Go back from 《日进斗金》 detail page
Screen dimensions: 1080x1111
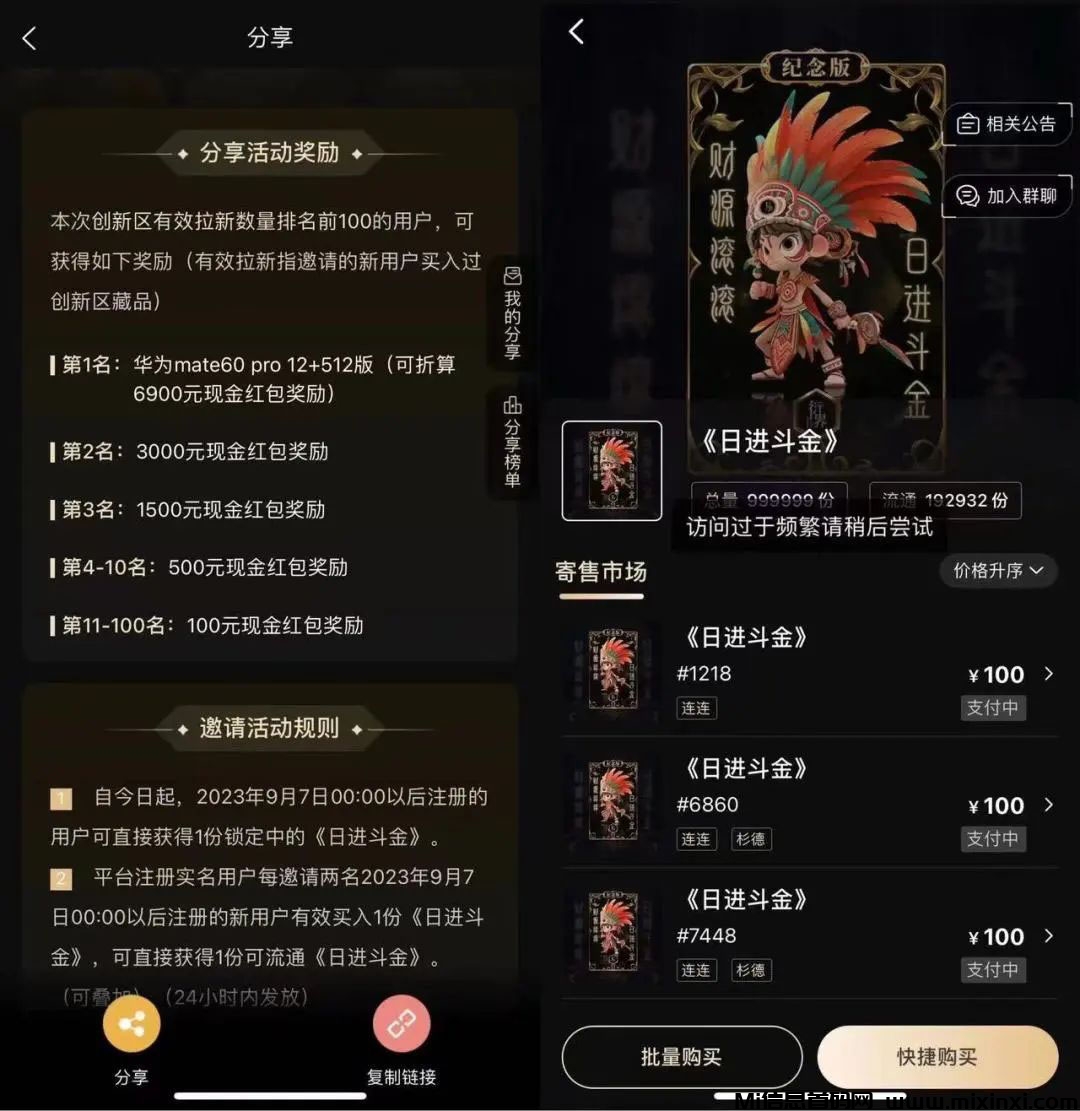(x=576, y=32)
